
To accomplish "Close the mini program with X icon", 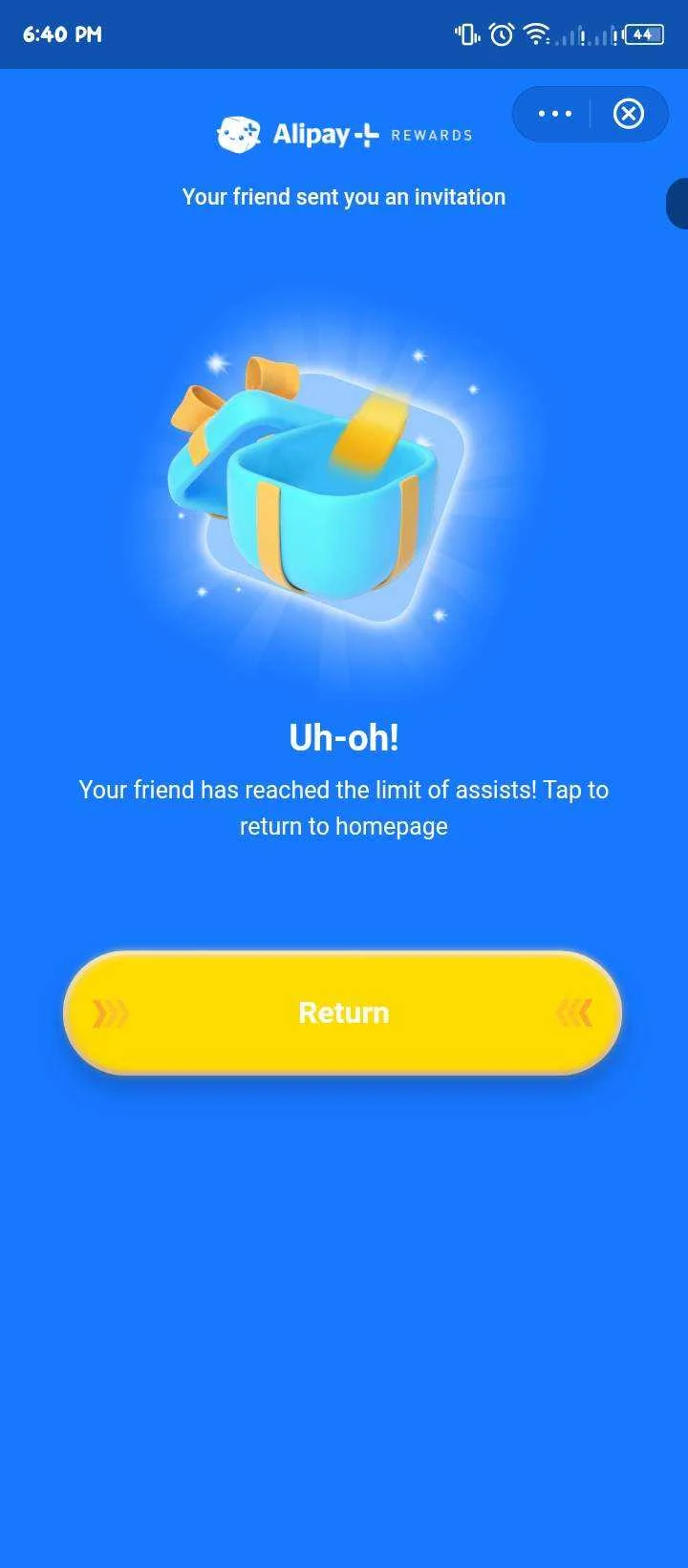I will click(628, 114).
